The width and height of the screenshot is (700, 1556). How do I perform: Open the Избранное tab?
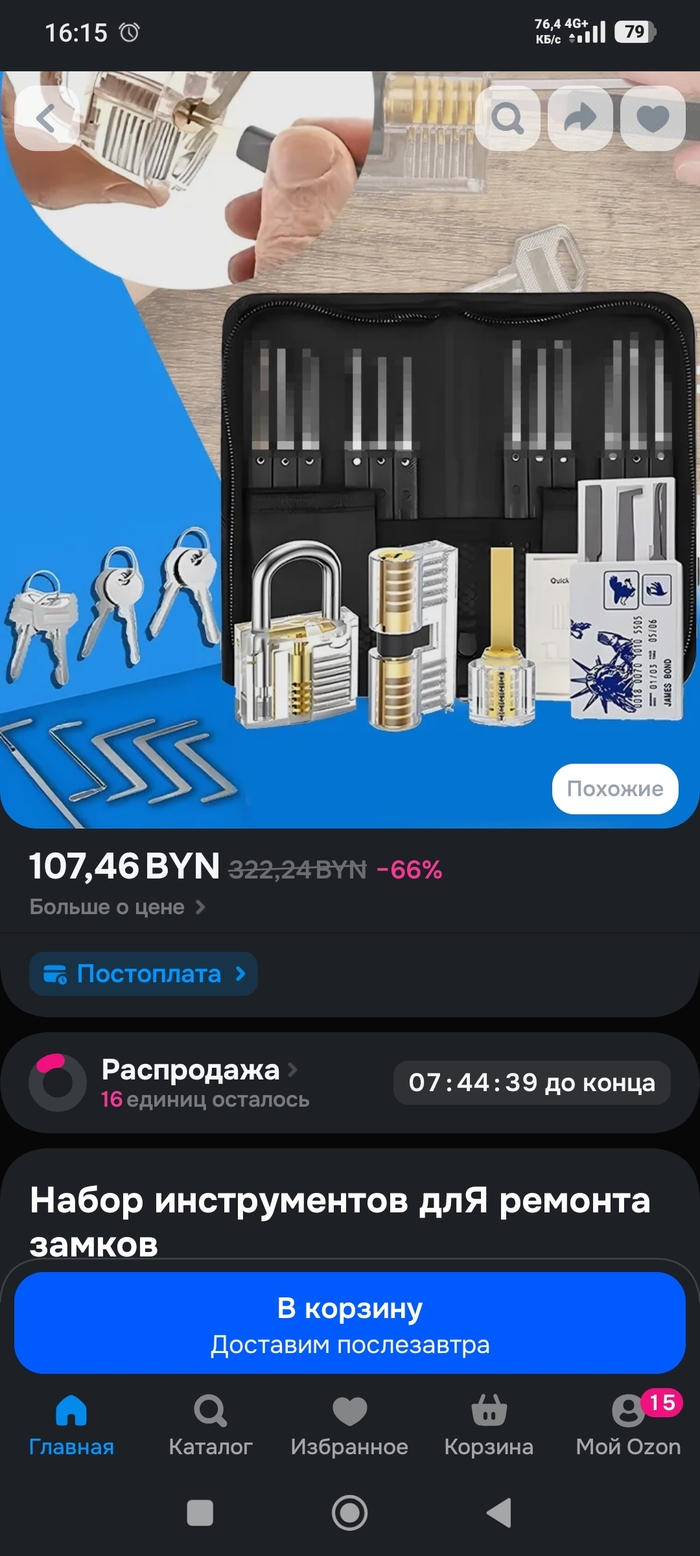pos(349,1425)
